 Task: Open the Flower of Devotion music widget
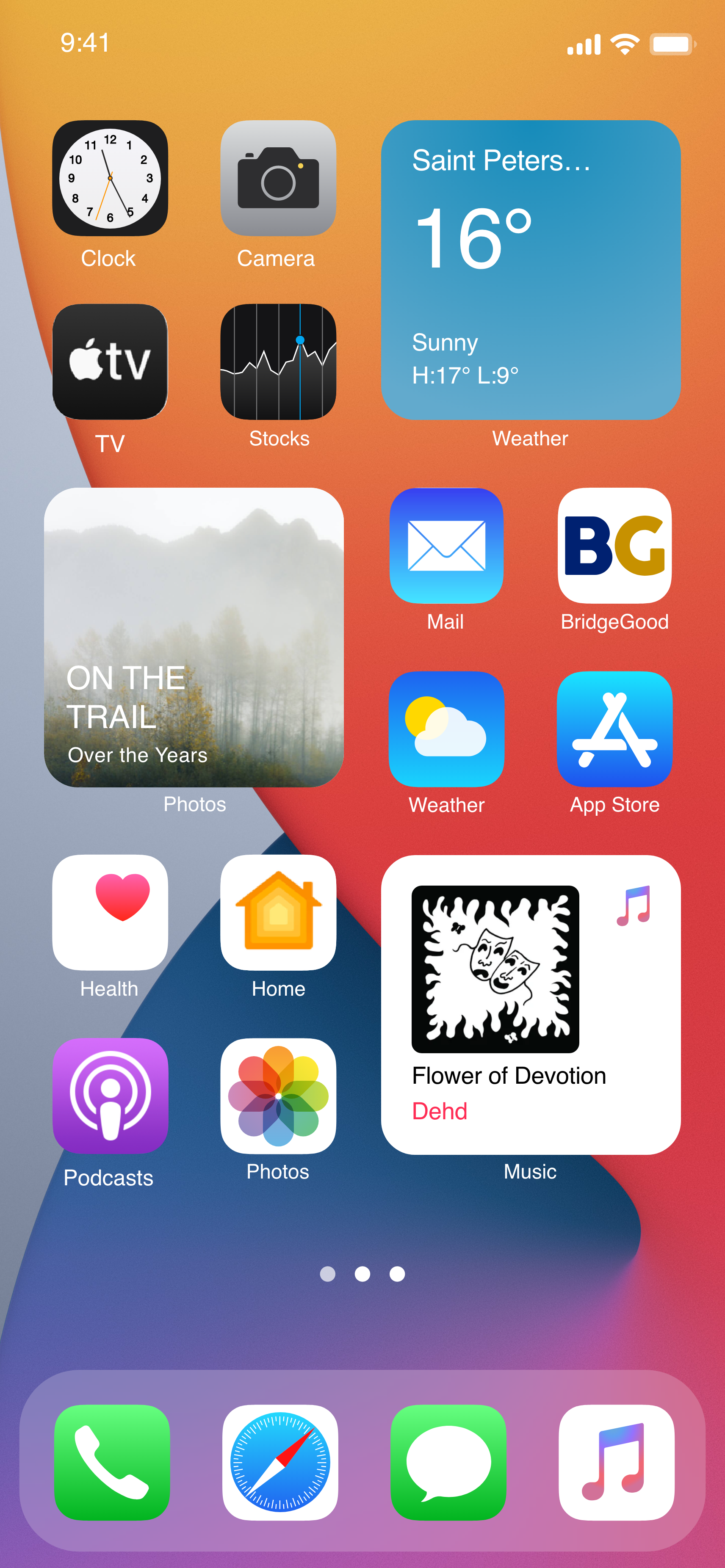coord(531,1005)
